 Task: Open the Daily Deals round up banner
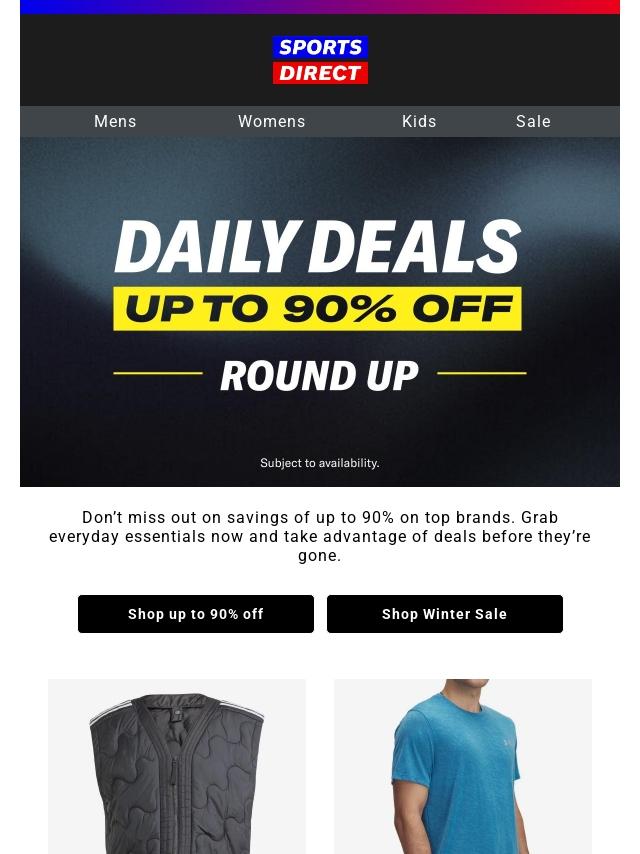coord(320,312)
